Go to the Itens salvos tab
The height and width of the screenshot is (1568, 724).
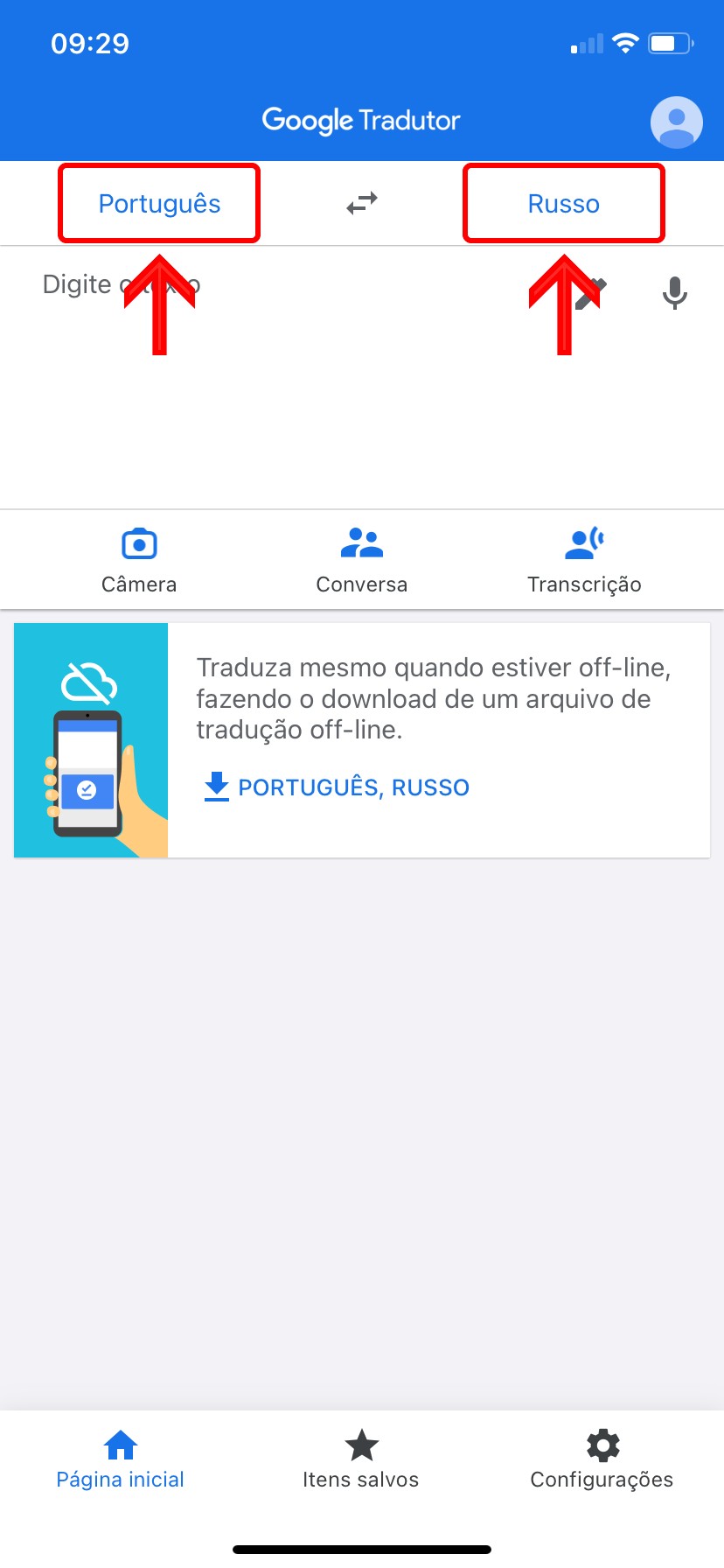coord(361,1461)
